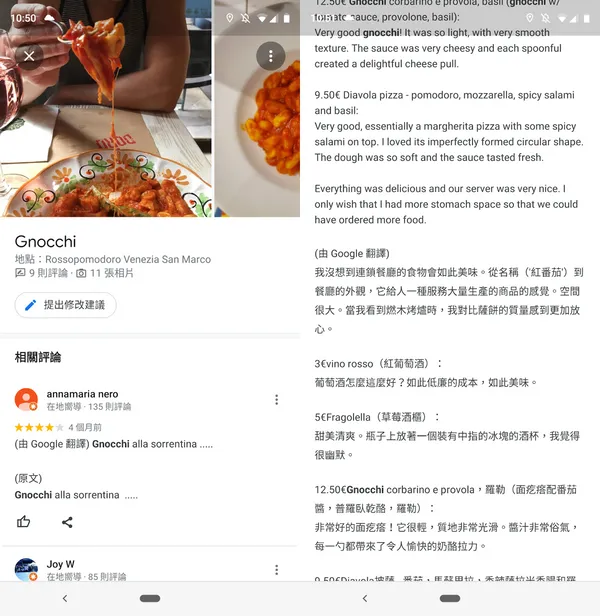The image size is (600, 616).
Task: Tap the home pill in navigation bar
Action: (150, 598)
